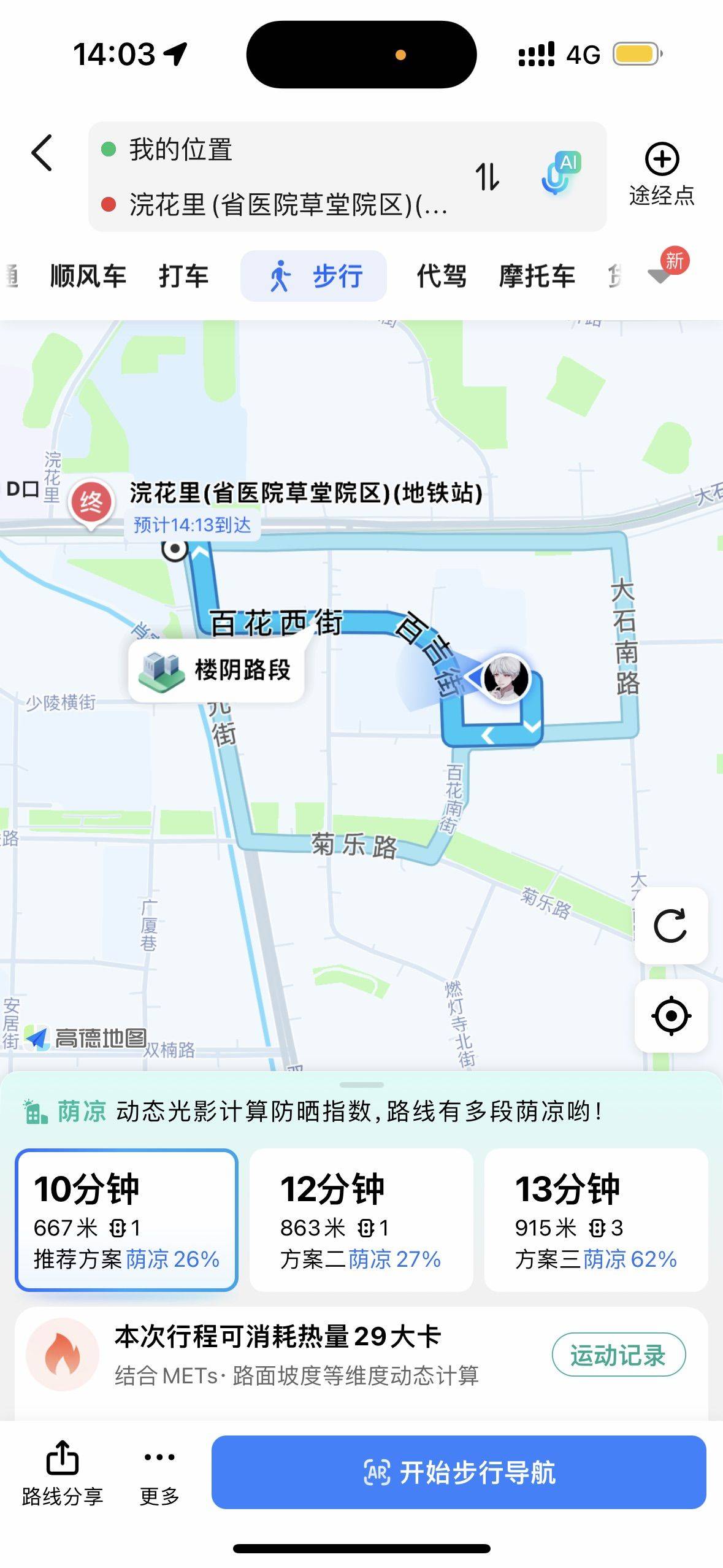Add a waypoint with 途经点

(x=662, y=174)
